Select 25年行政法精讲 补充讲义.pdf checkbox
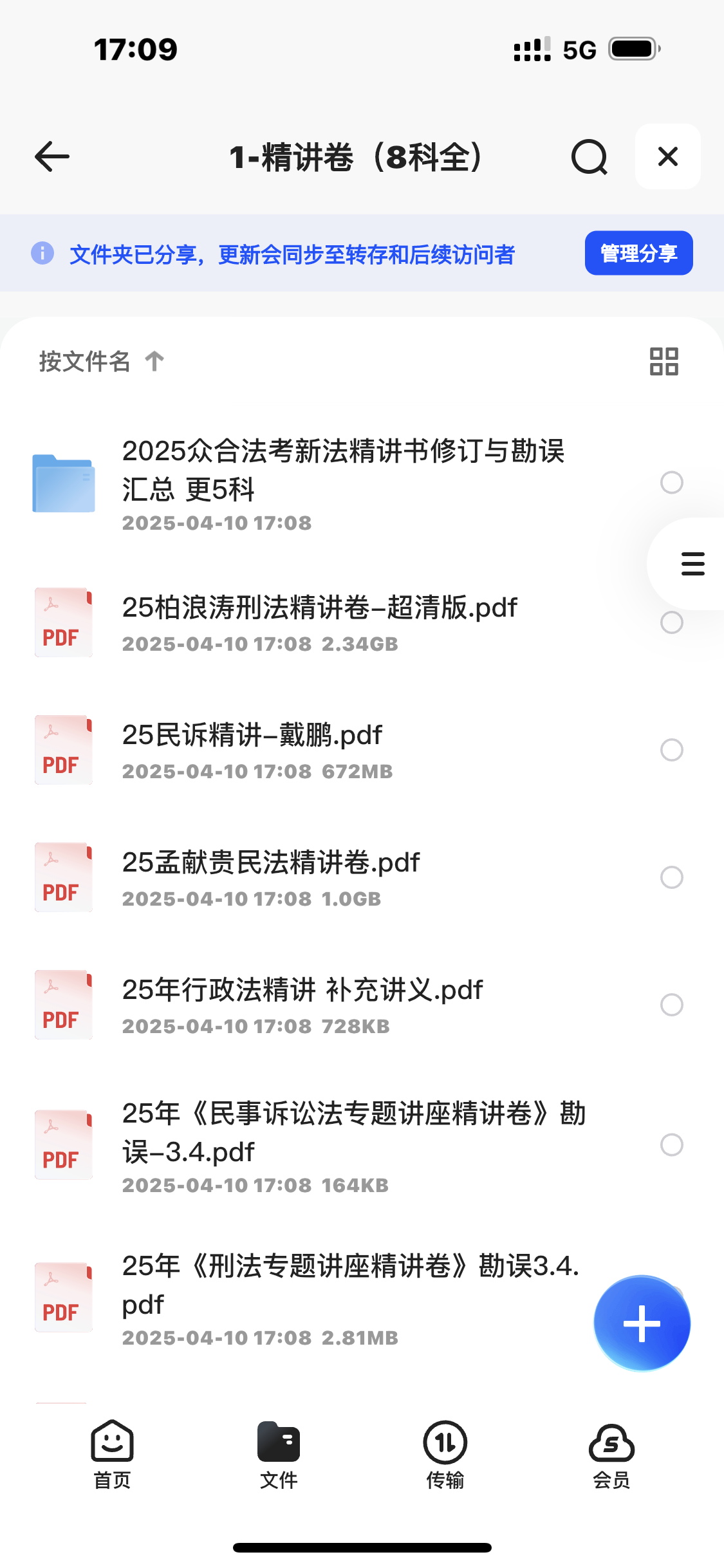Screen dimensions: 724x1568 click(x=671, y=1005)
